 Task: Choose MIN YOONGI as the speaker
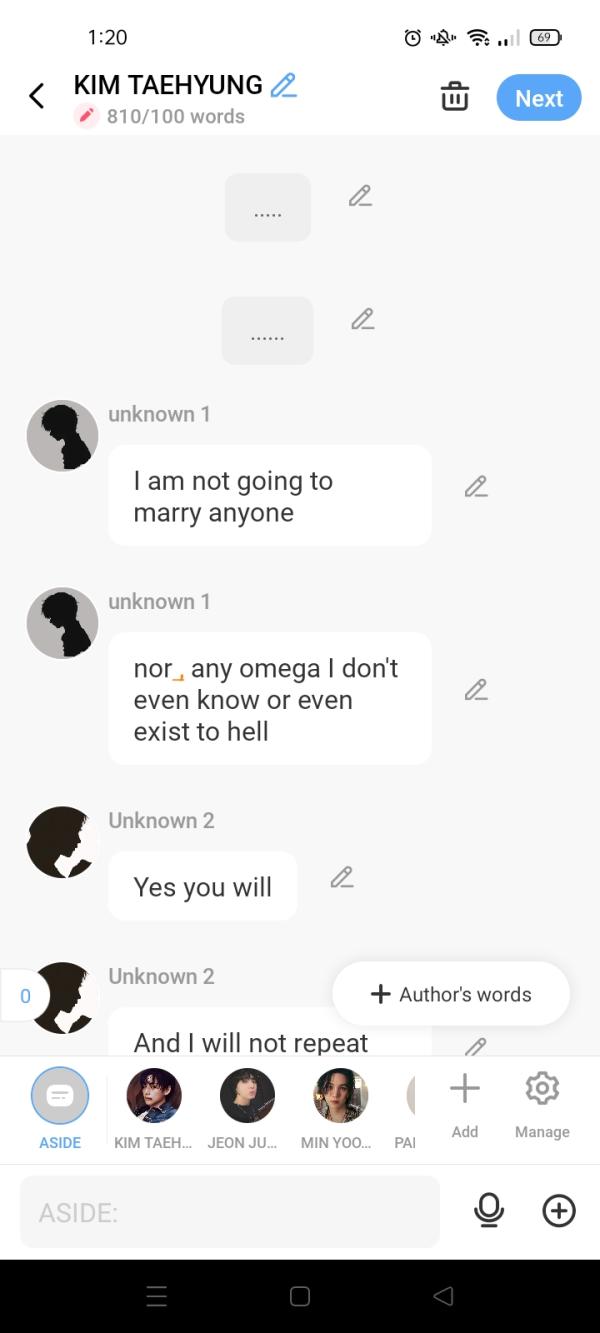pos(341,1096)
